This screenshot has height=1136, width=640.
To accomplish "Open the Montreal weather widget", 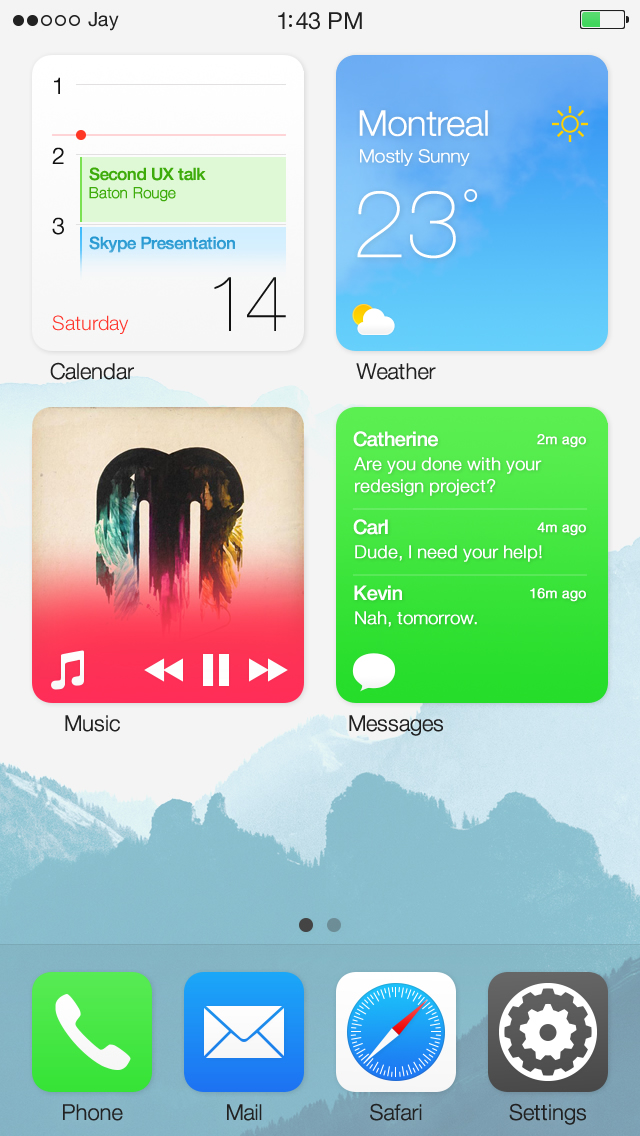I will click(x=472, y=203).
